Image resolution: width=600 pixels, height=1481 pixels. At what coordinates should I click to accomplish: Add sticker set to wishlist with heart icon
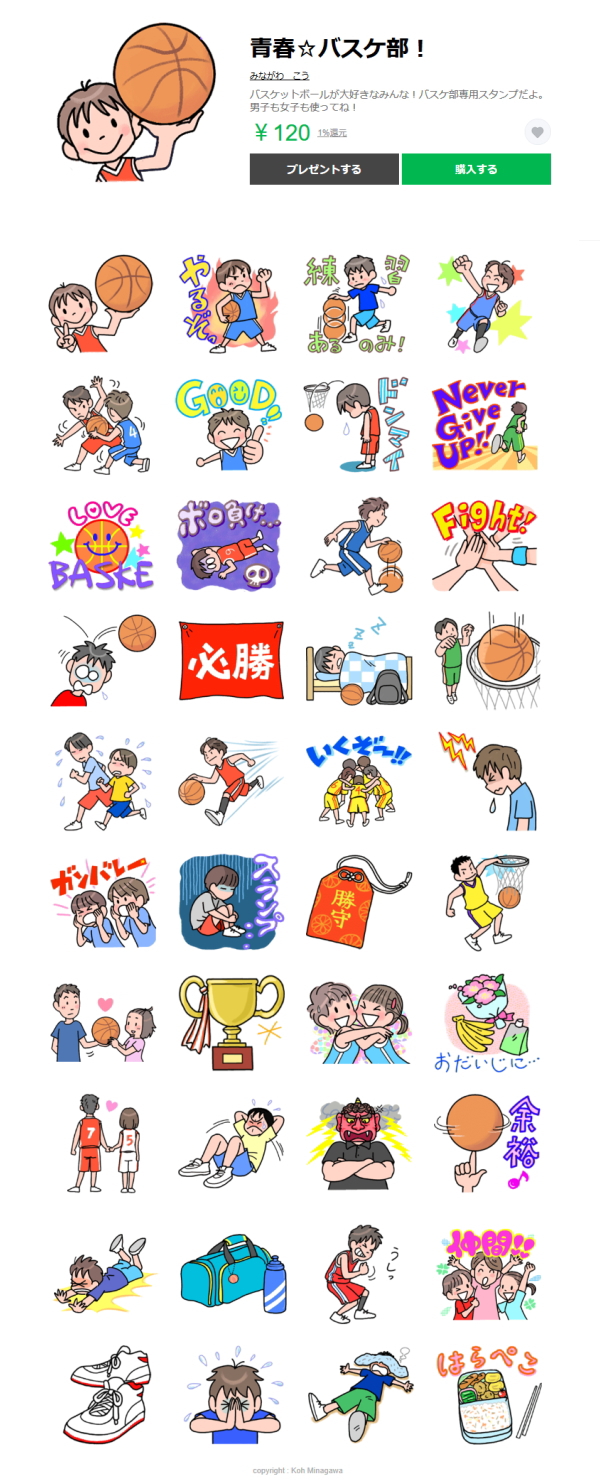pos(537,132)
